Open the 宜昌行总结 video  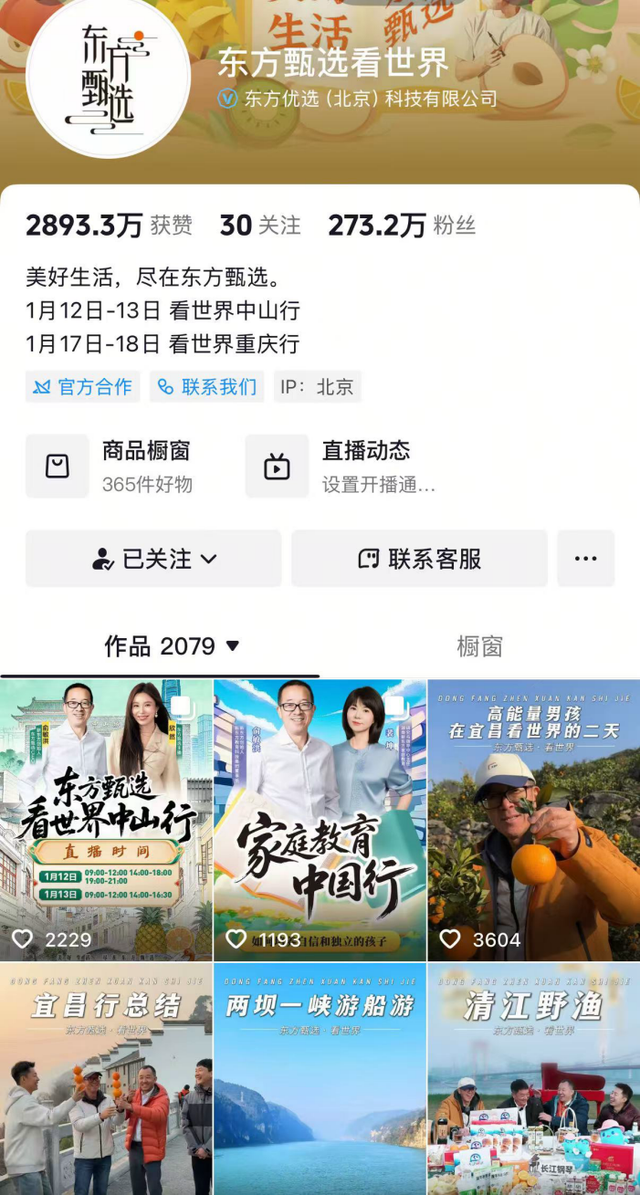106,1080
